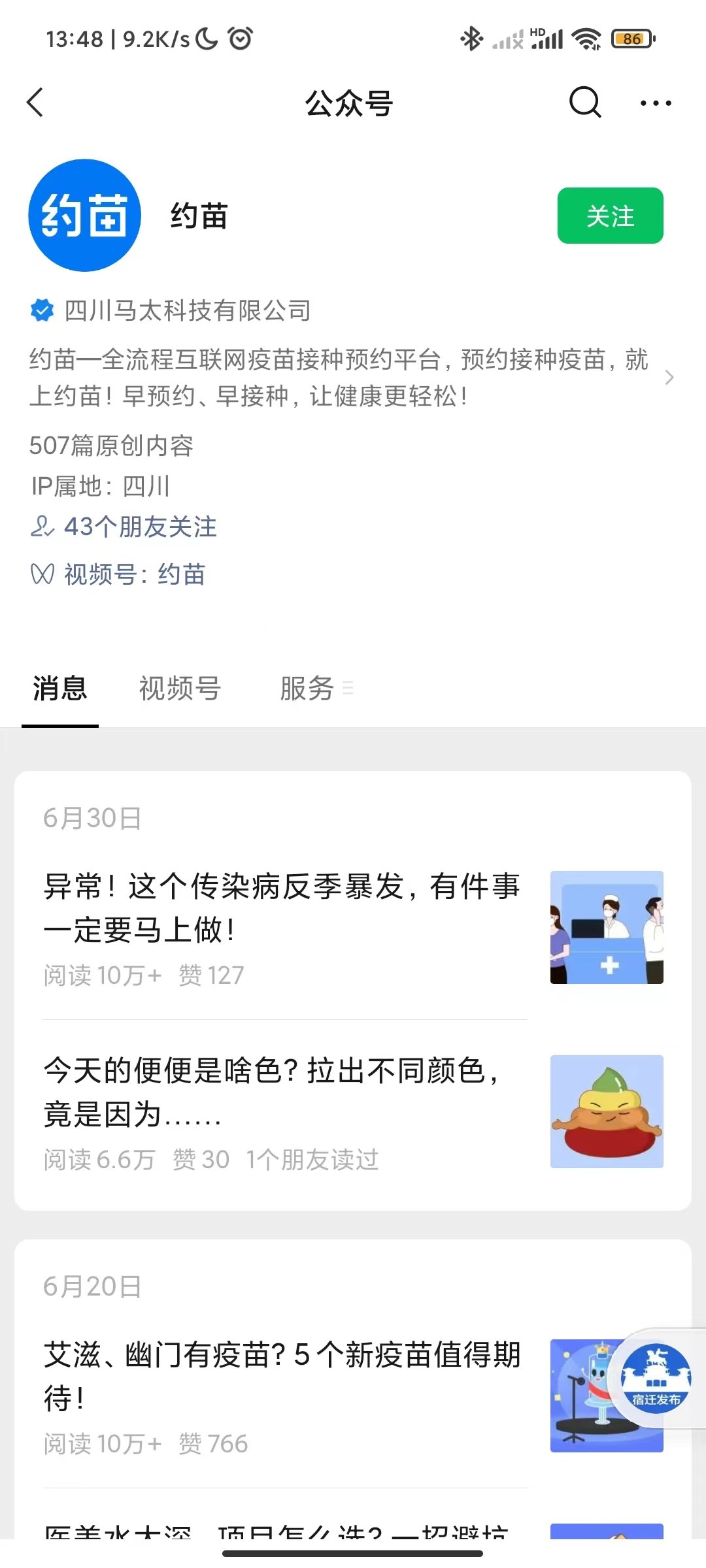The width and height of the screenshot is (706, 1568).
Task: Go back to the previous page
Action: tap(36, 103)
